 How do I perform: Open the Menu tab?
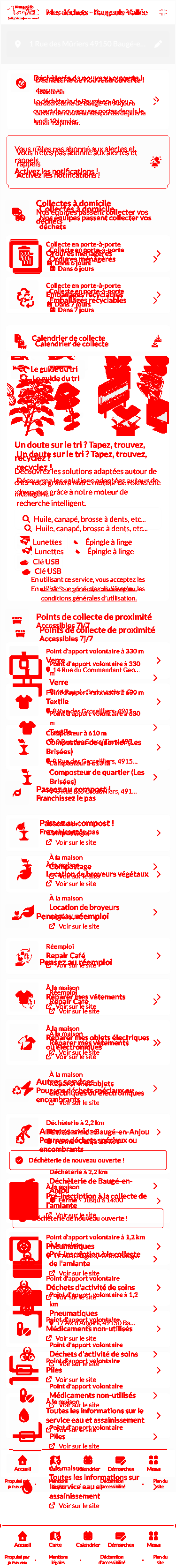tap(153, 1539)
